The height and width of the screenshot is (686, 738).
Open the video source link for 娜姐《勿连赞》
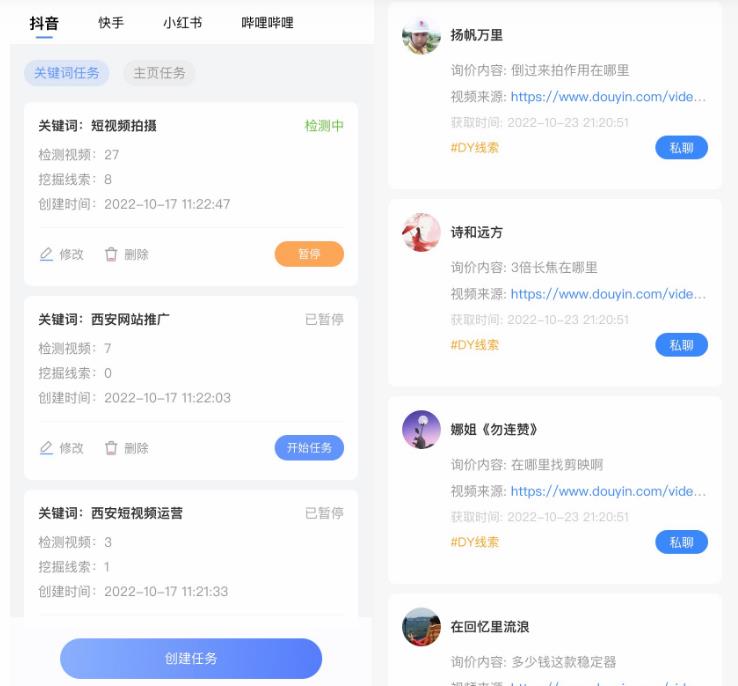click(x=608, y=491)
